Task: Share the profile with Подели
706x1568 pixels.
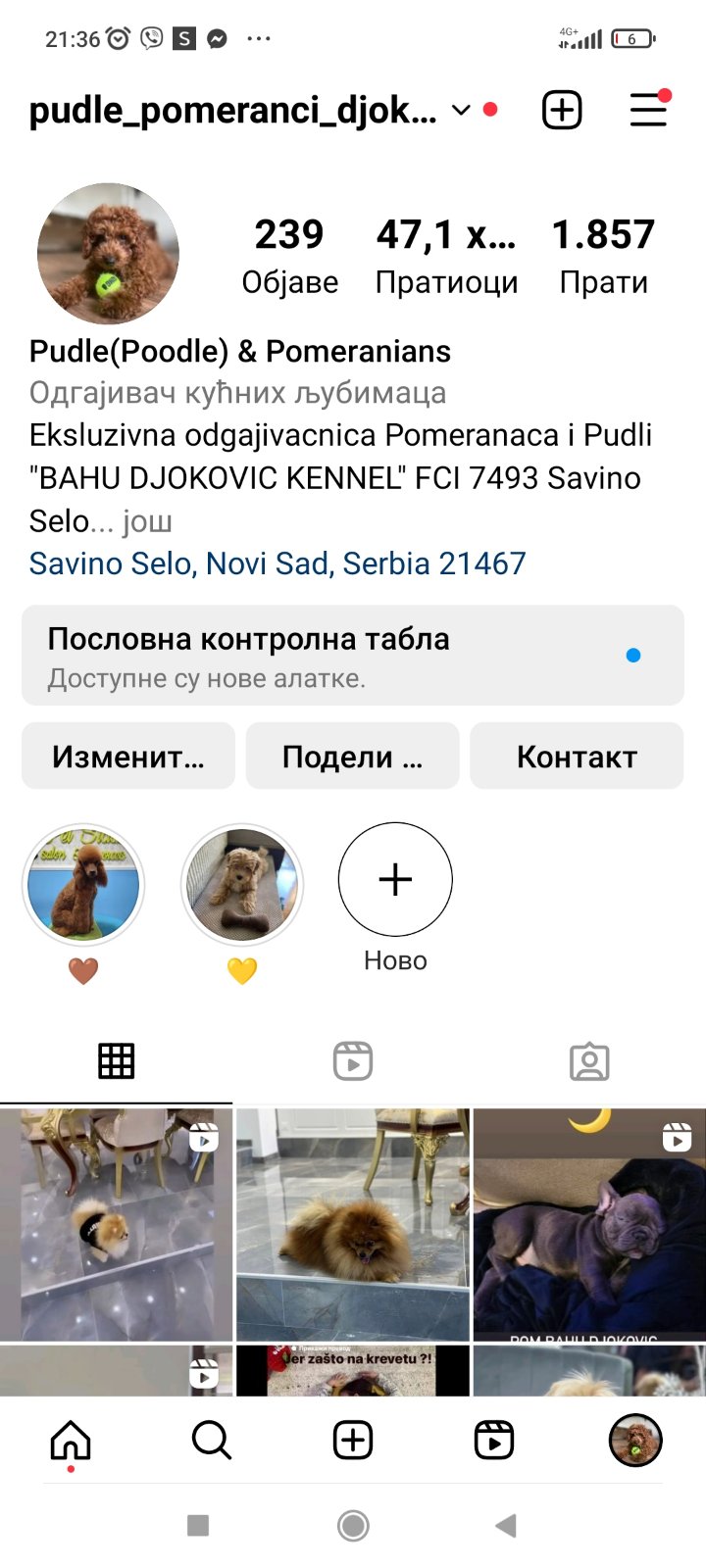Action: [x=352, y=757]
